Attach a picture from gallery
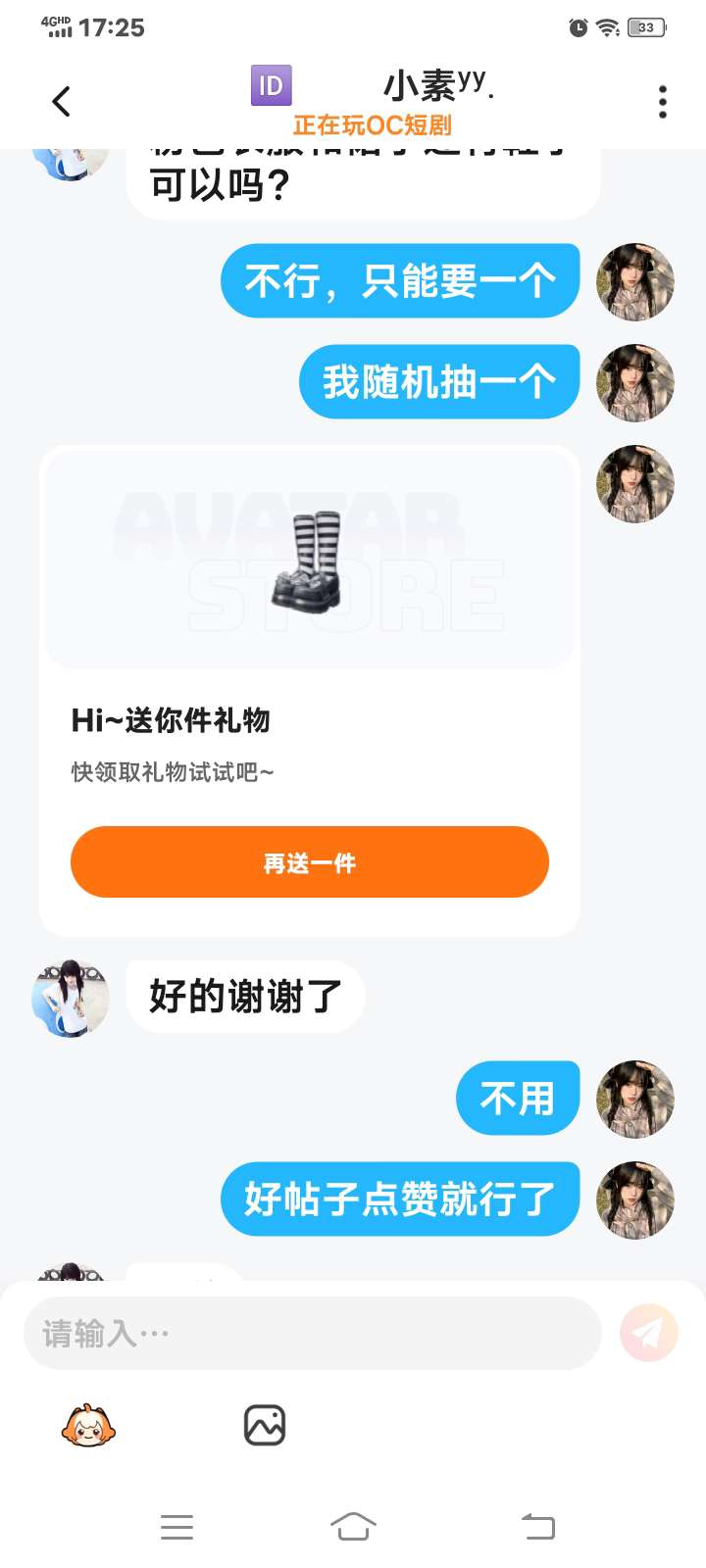The width and height of the screenshot is (706, 1568). 264,1426
